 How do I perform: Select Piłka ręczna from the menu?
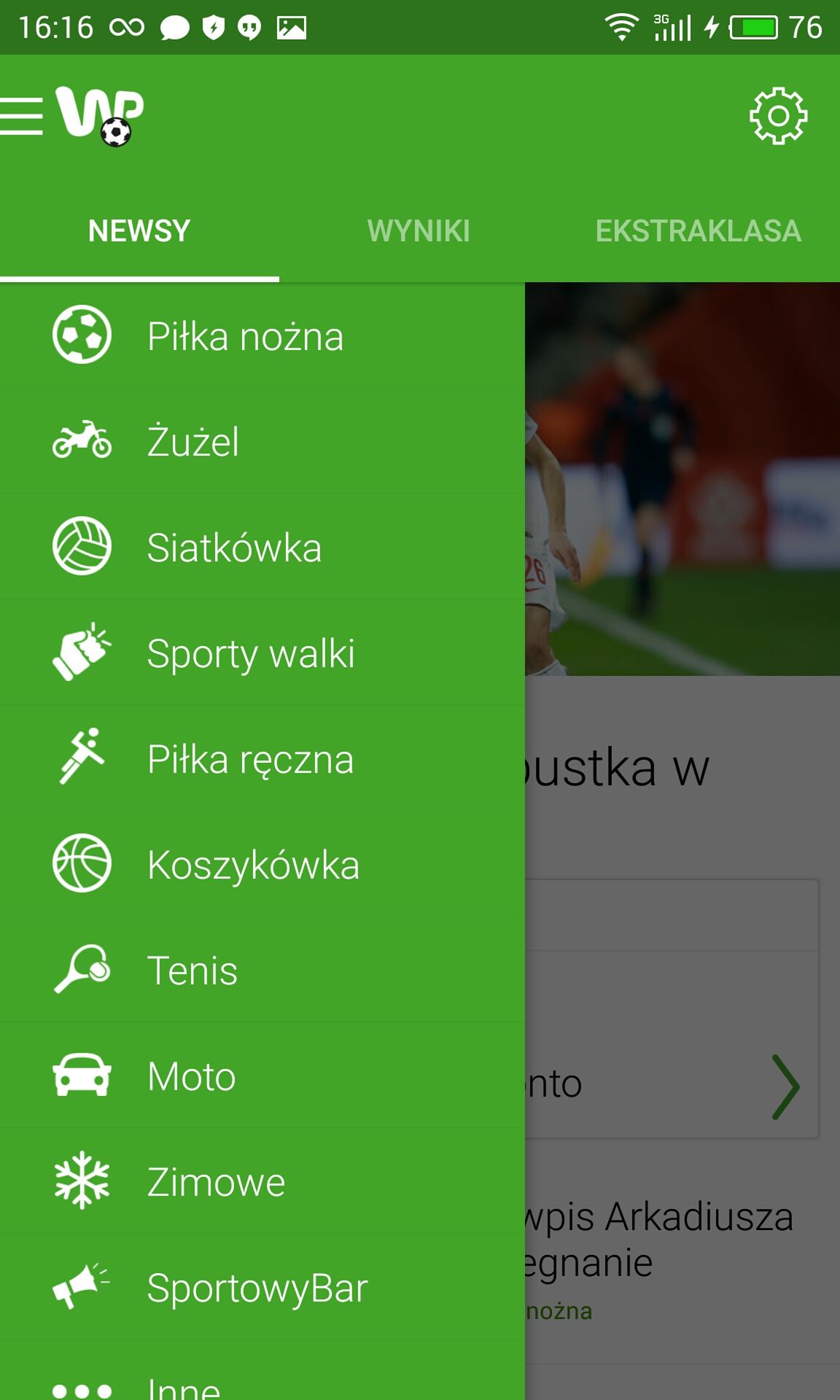[x=262, y=758]
